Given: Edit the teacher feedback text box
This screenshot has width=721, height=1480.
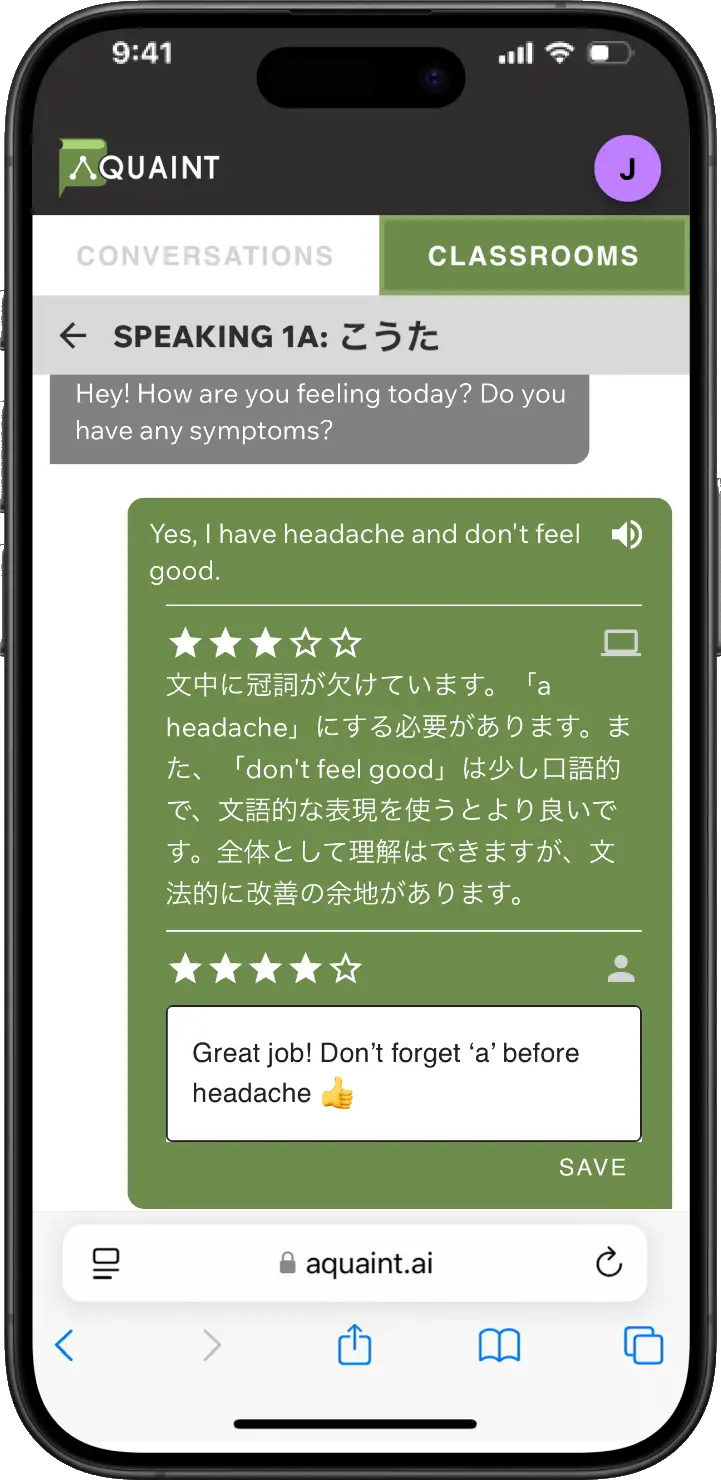Looking at the screenshot, I should pyautogui.click(x=403, y=1073).
